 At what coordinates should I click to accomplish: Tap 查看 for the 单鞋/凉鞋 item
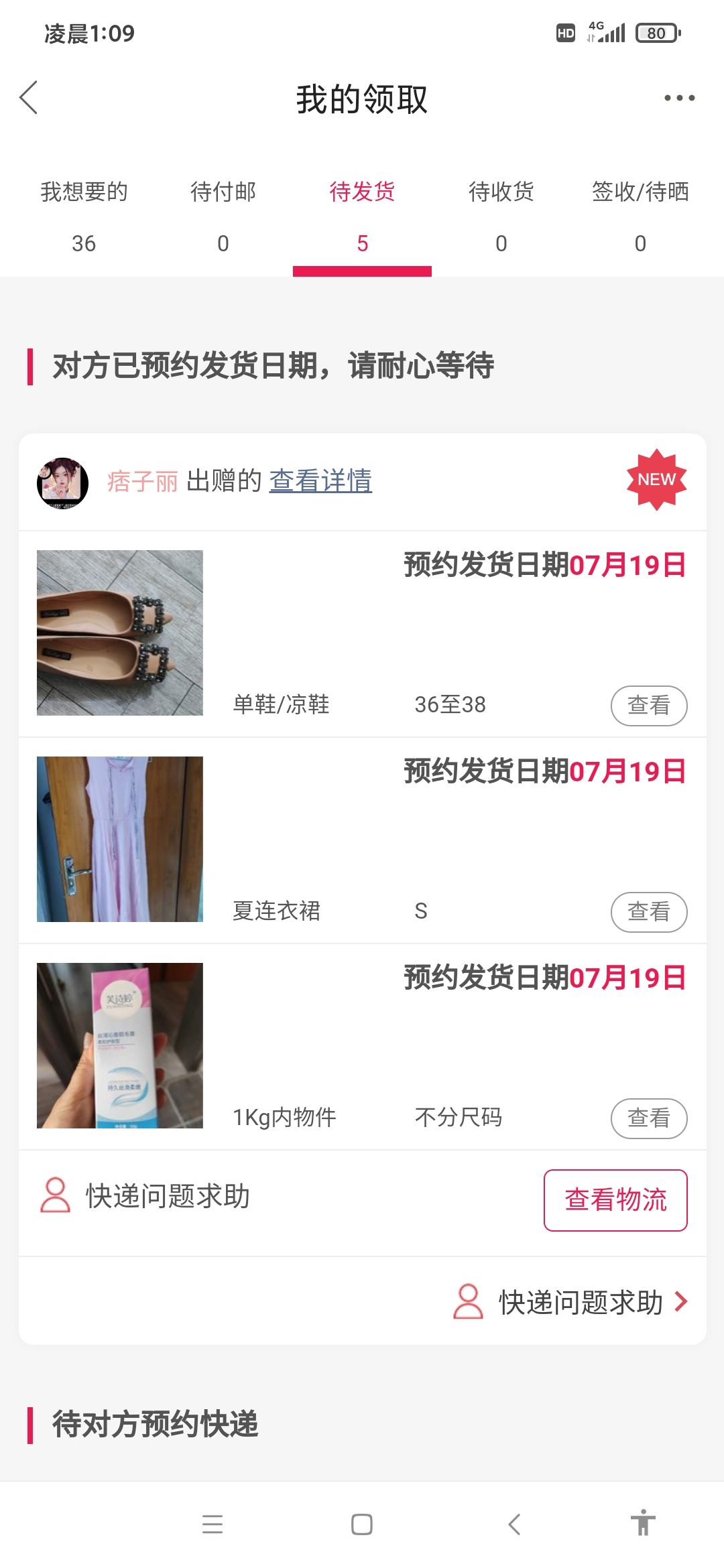(649, 706)
